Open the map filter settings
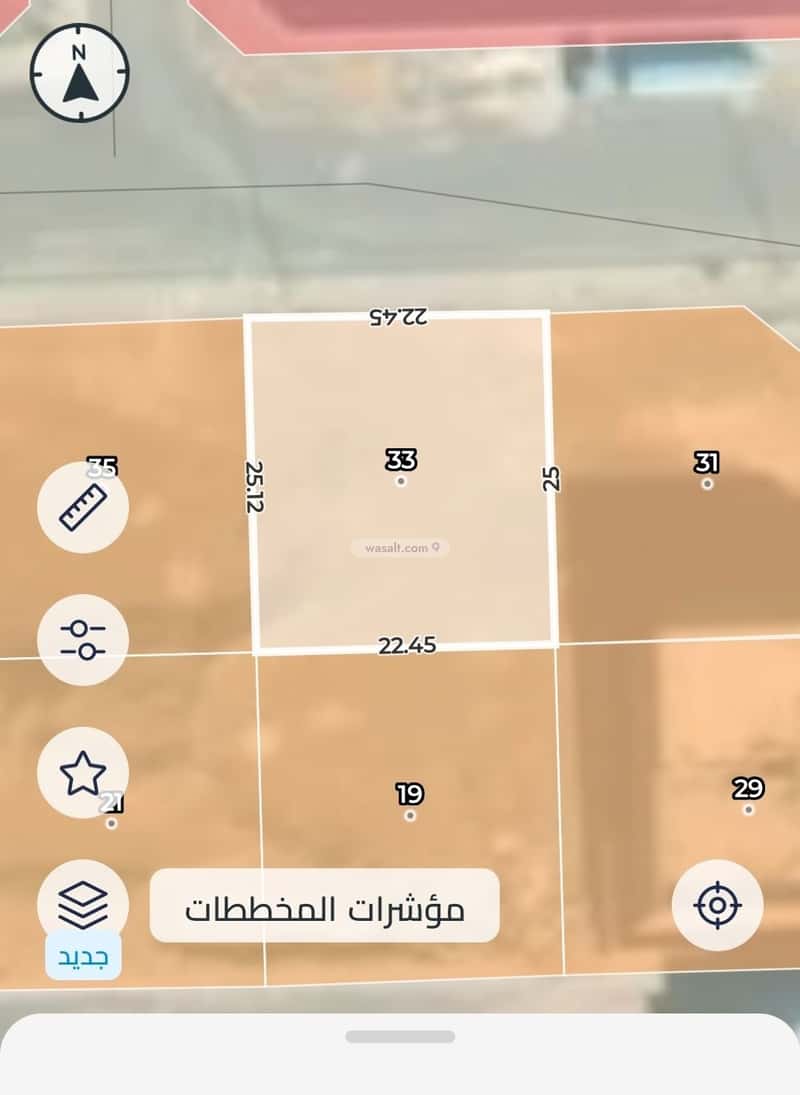Viewport: 800px width, 1095px height. pos(83,640)
